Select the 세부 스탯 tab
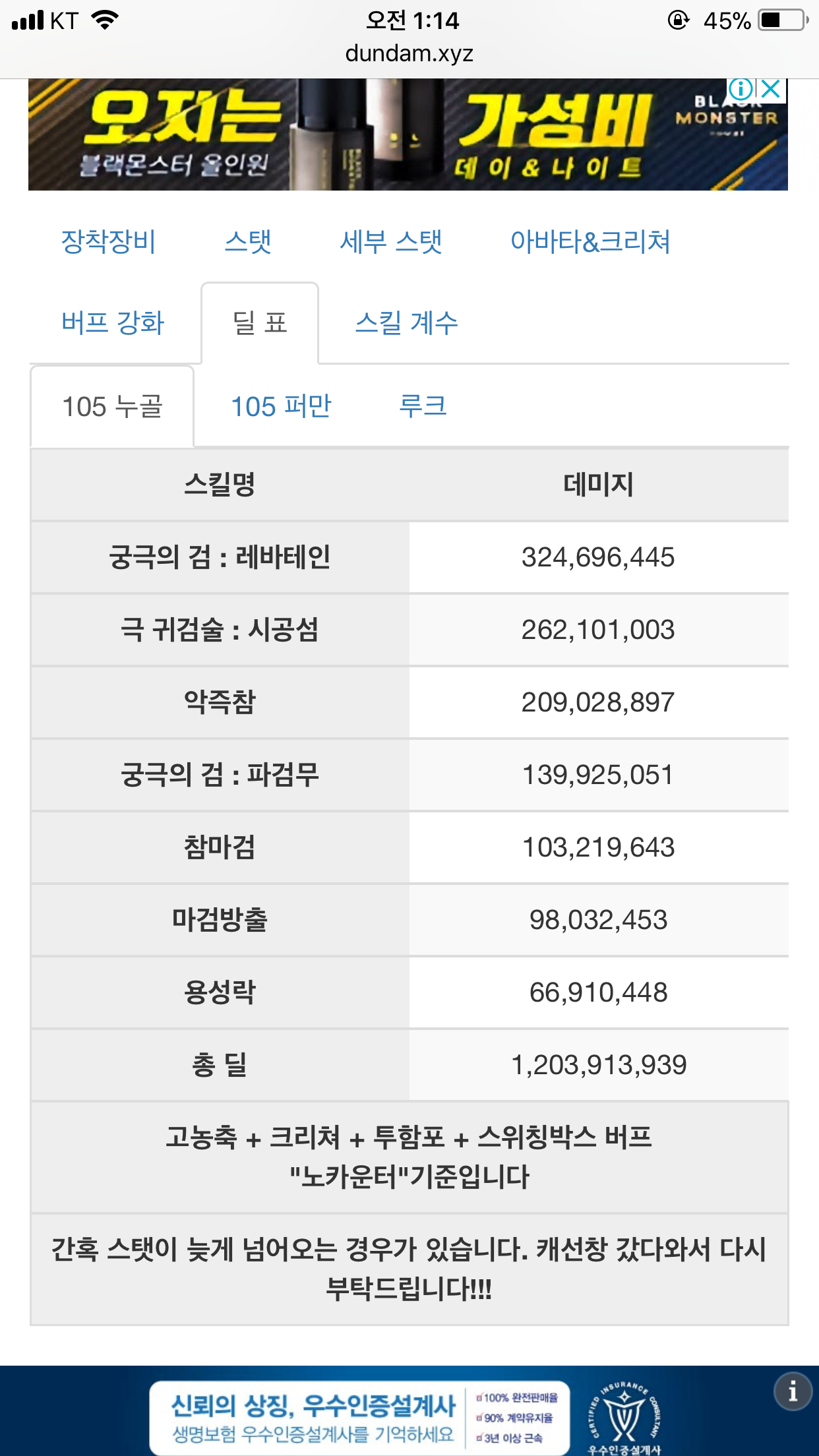819x1456 pixels. pyautogui.click(x=391, y=241)
